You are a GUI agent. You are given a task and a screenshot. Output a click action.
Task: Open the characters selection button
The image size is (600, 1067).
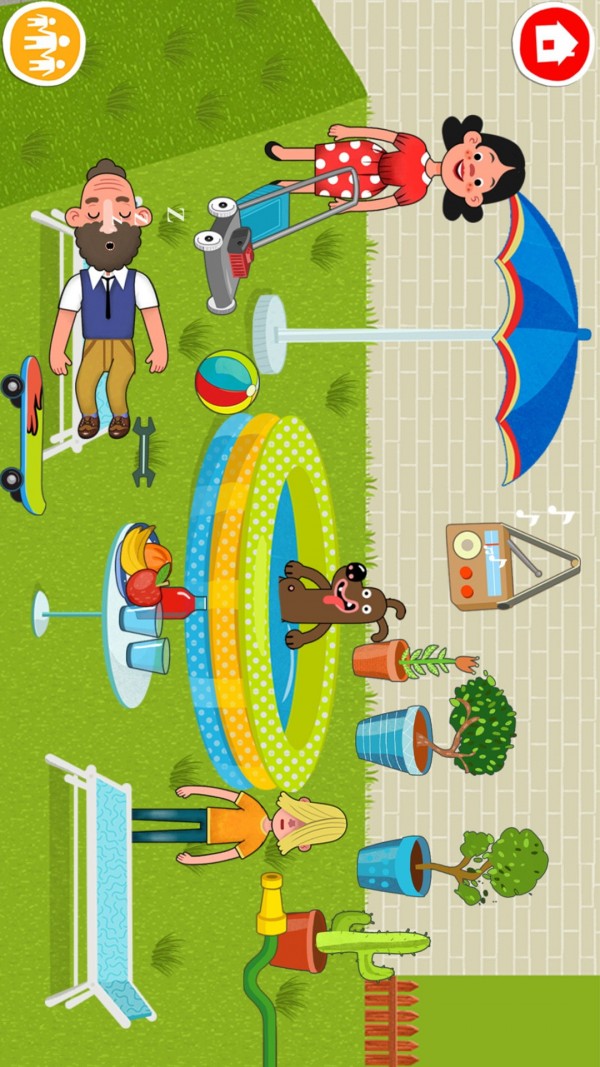pyautogui.click(x=43, y=43)
